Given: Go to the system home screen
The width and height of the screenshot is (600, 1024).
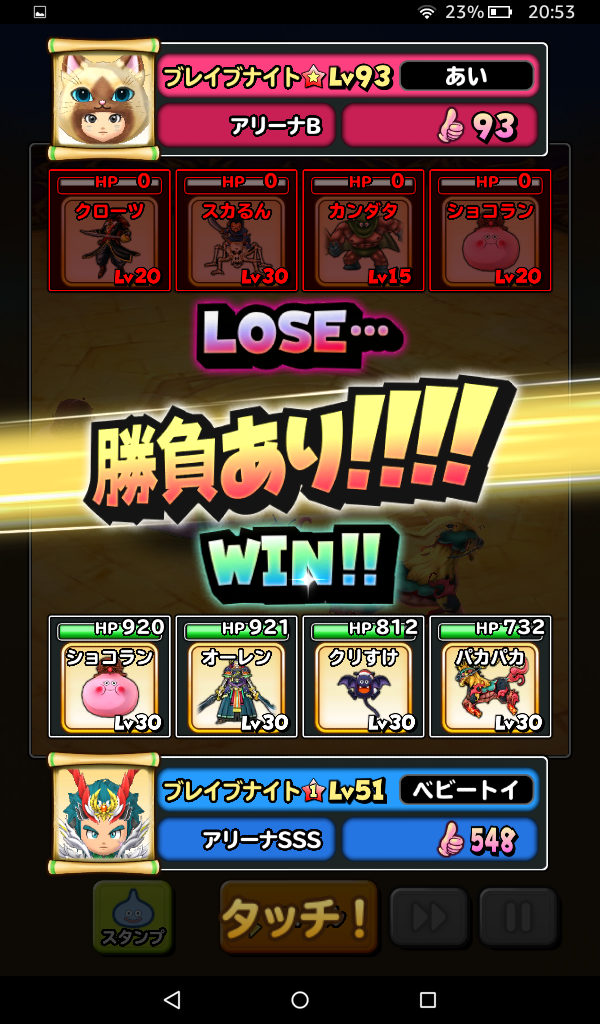Looking at the screenshot, I should [x=300, y=1000].
